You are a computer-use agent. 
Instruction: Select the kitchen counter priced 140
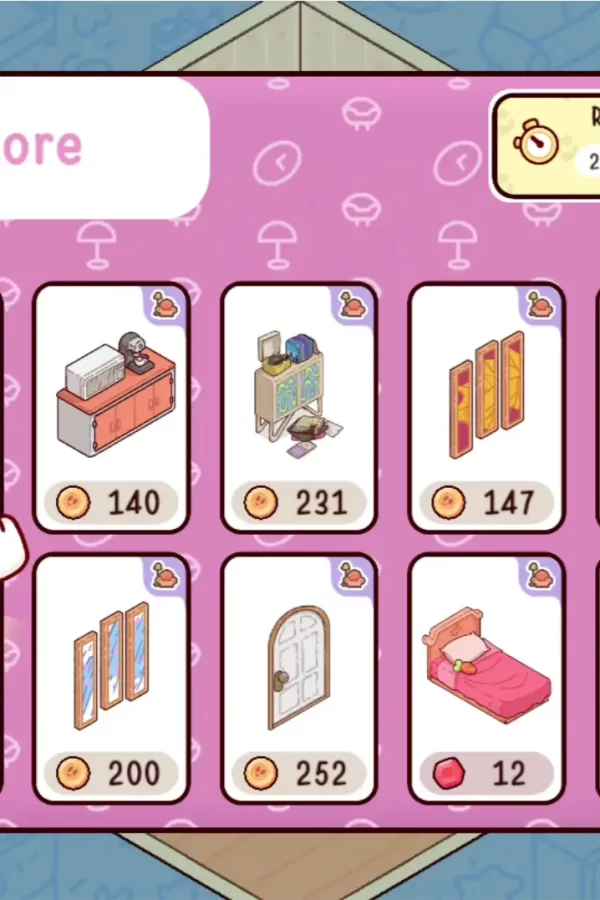111,407
